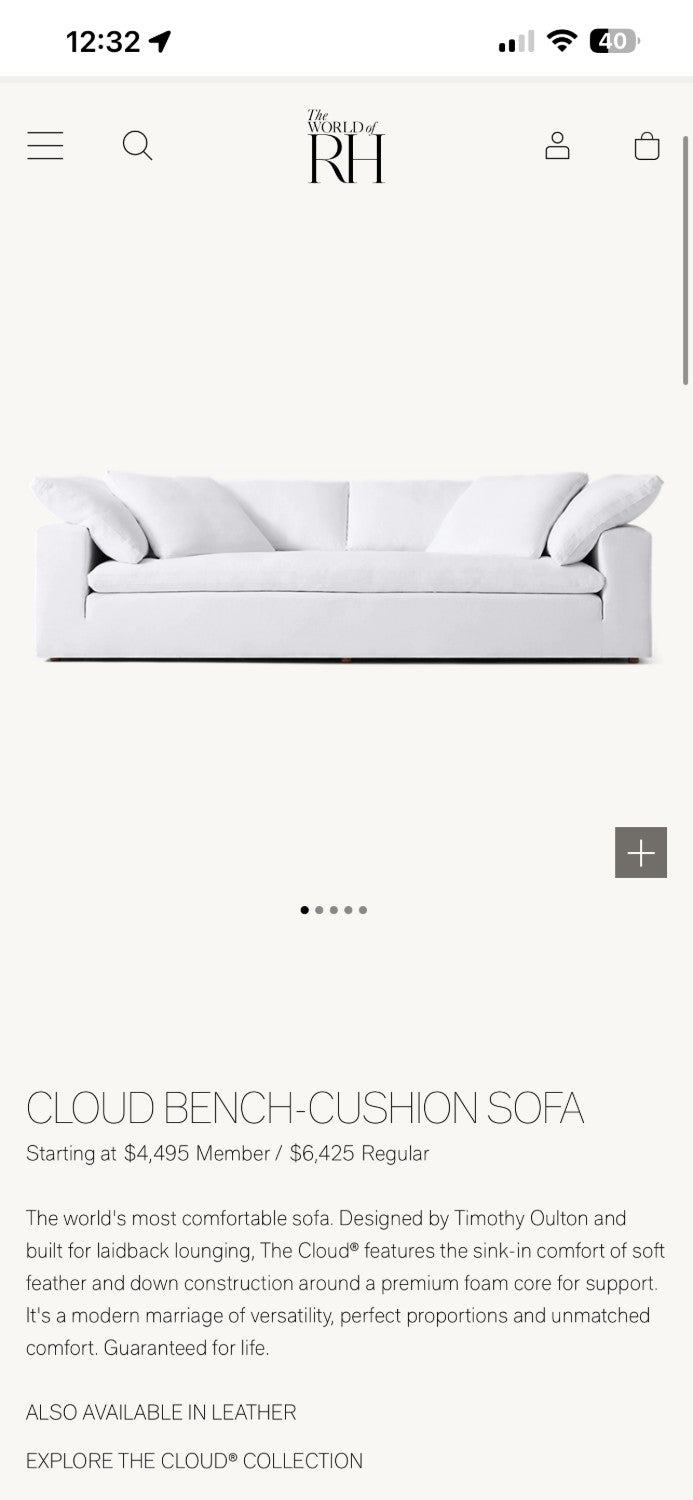This screenshot has height=1500, width=693.
Task: Expand the image with the plus button
Action: [640, 853]
